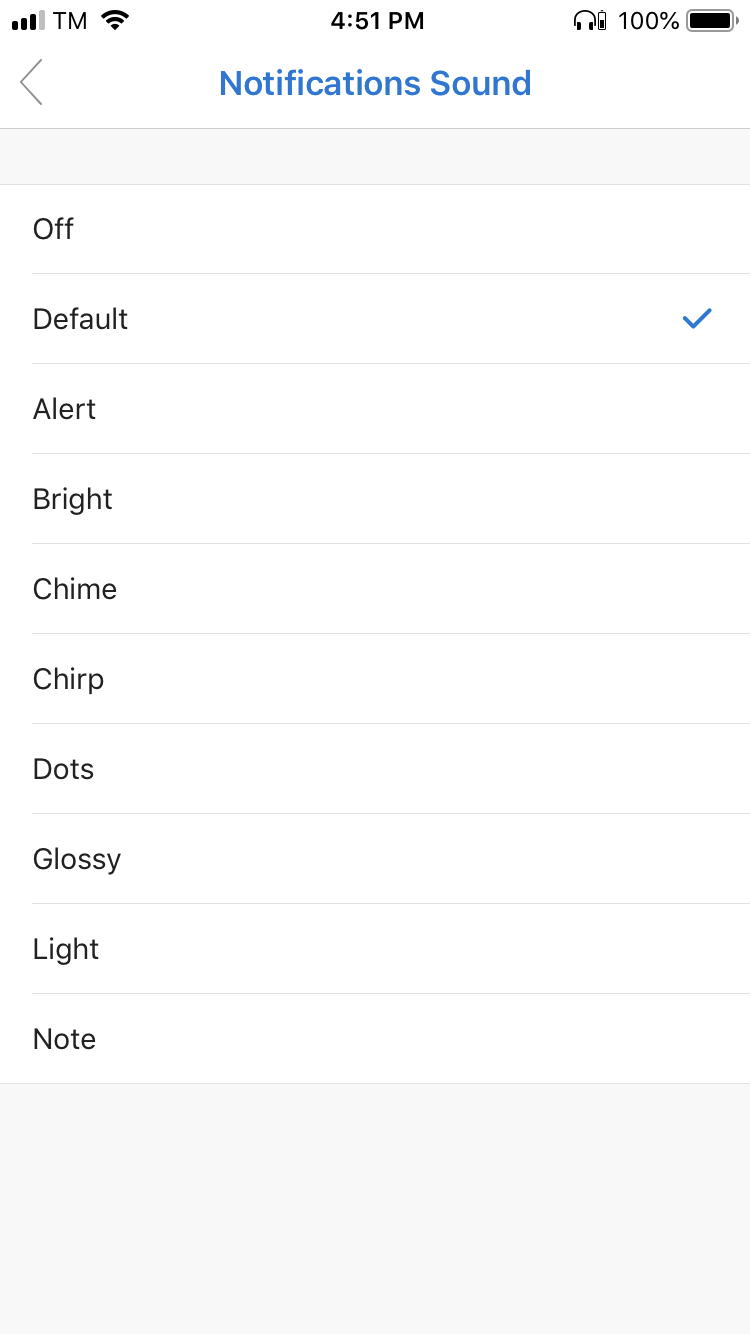
Task: Choose the Light sound option
Action: (375, 949)
